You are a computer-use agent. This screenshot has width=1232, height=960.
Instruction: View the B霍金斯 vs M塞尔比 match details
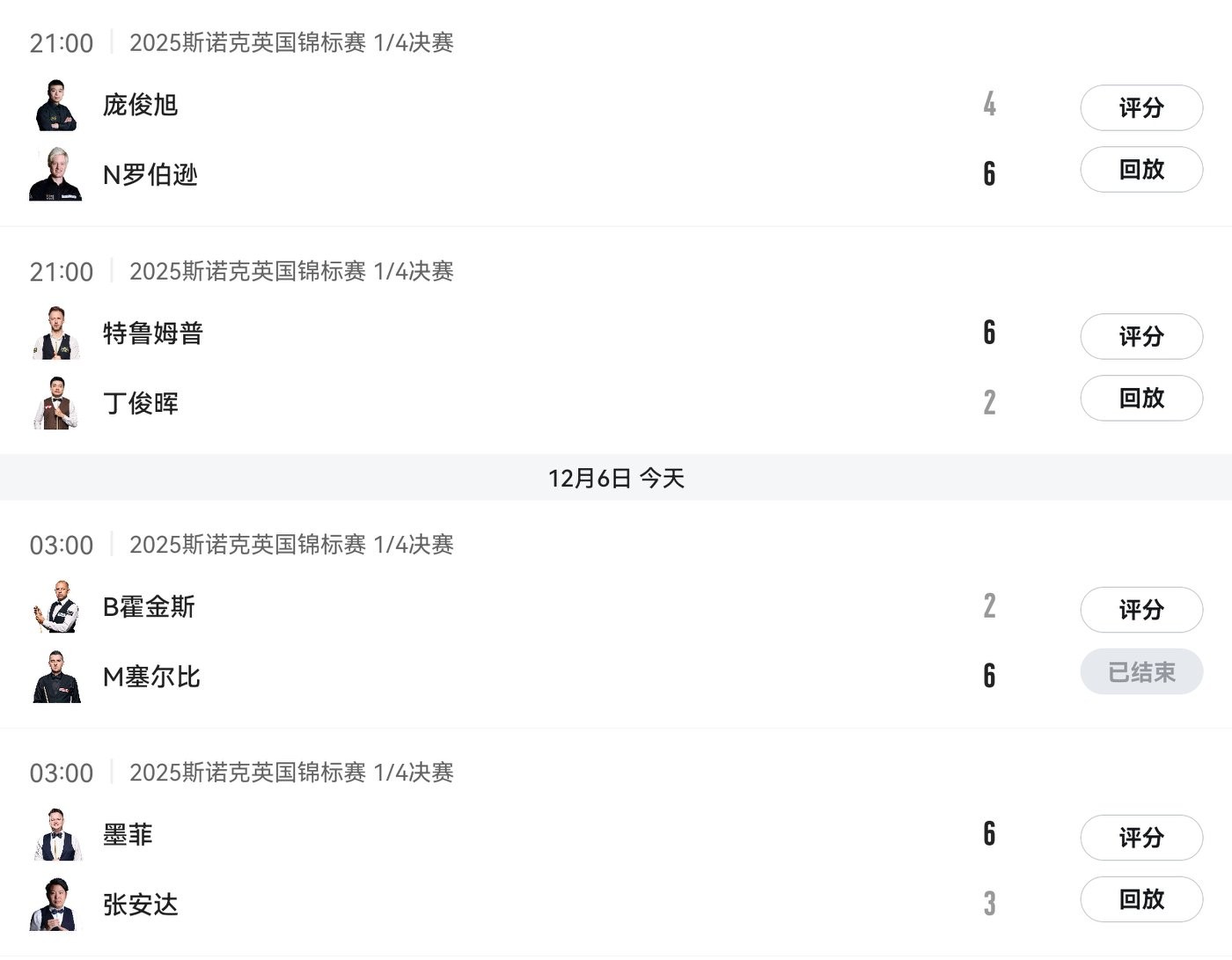(x=528, y=641)
